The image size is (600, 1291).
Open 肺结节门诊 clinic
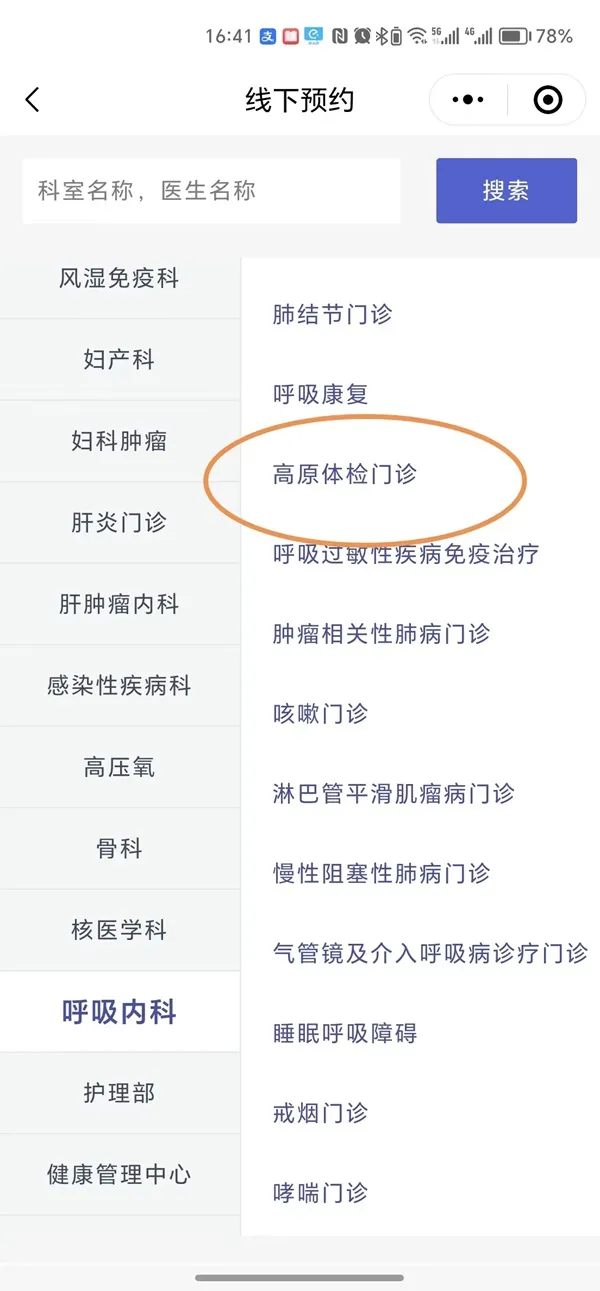333,314
